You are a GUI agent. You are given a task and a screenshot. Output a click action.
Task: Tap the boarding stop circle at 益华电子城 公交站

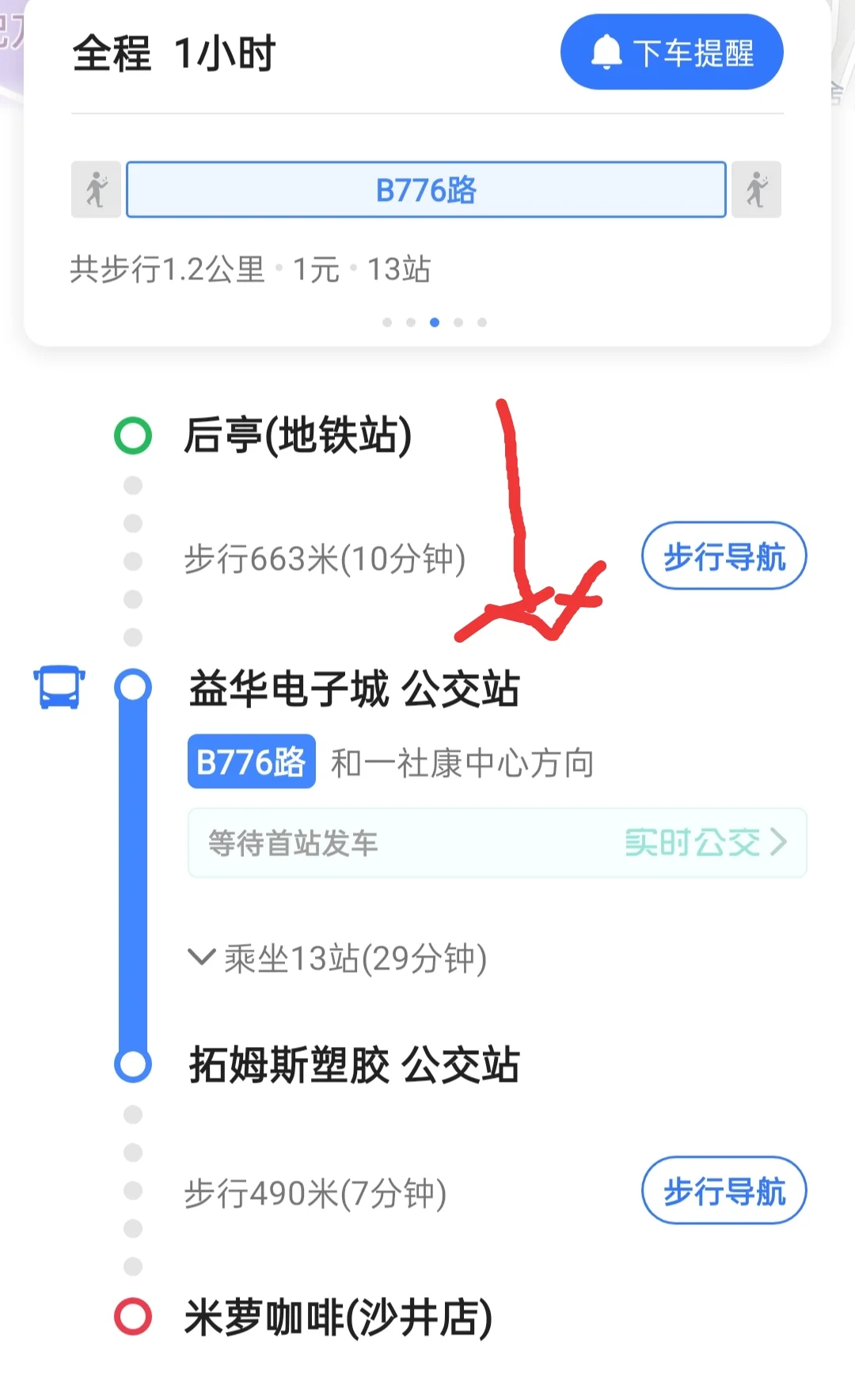[x=131, y=687]
